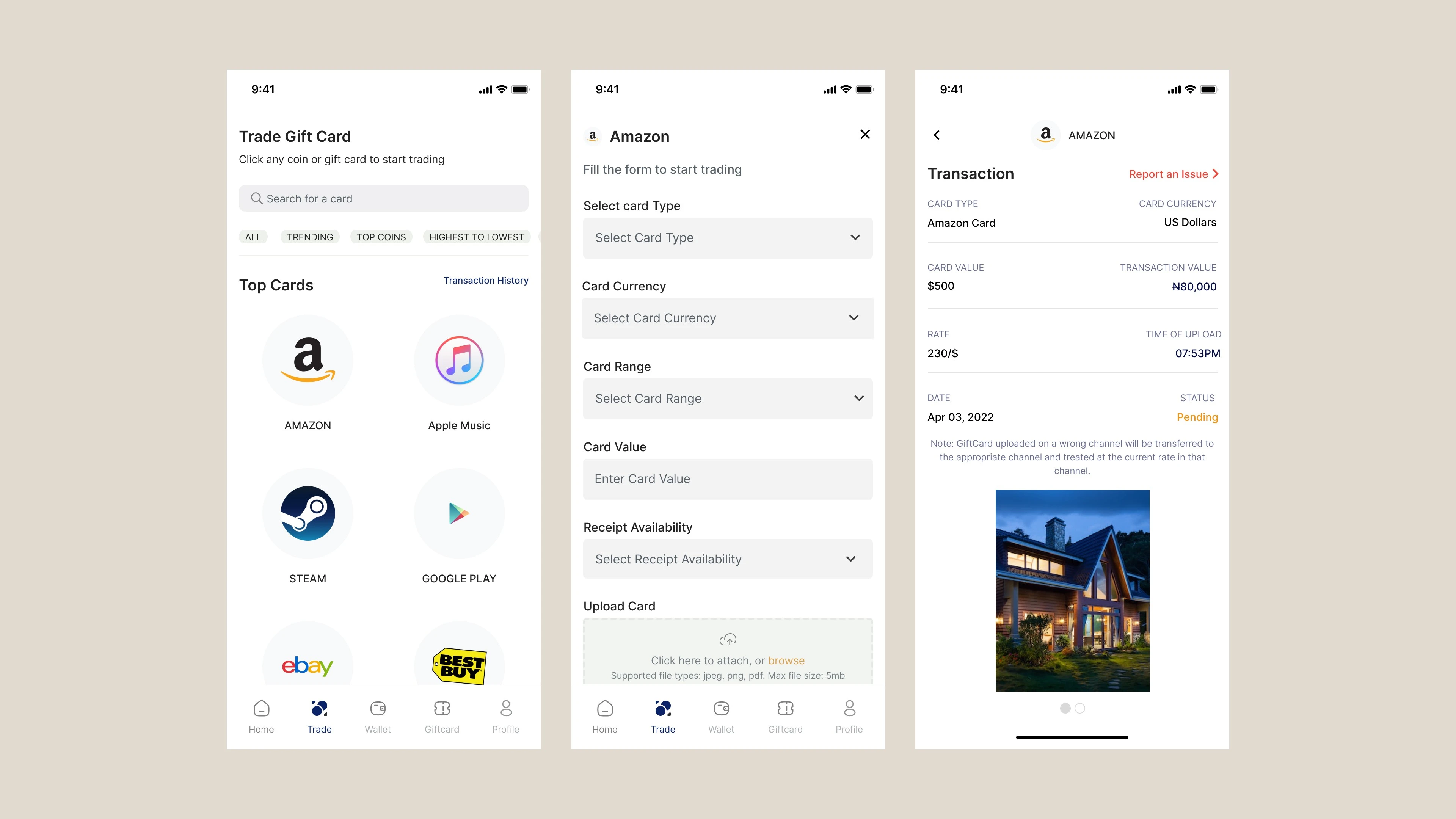Open the Apple Music gift card
Viewport: 1456px width, 819px height.
pos(459,361)
